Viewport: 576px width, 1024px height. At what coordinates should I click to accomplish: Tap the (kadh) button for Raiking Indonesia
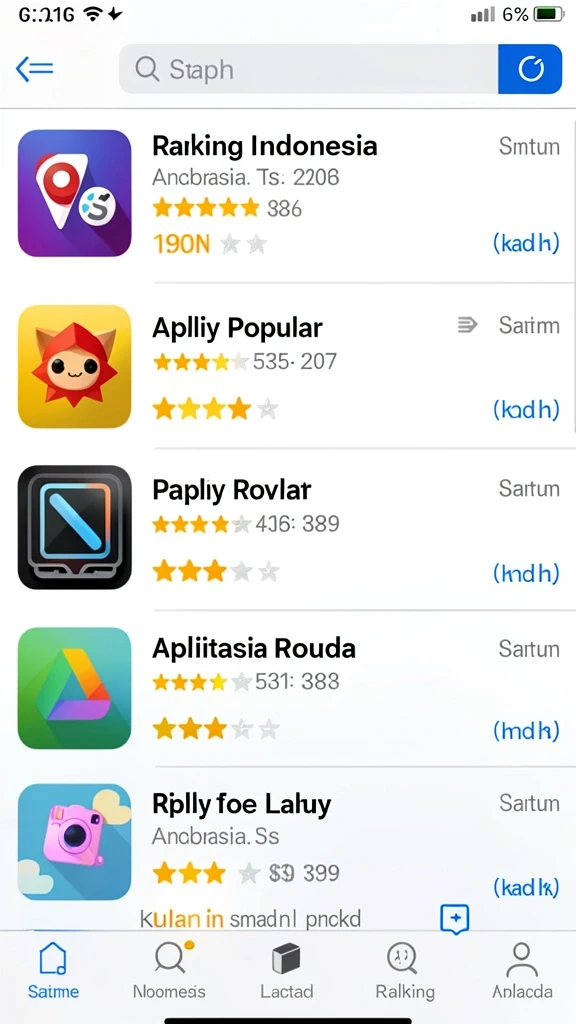click(526, 243)
